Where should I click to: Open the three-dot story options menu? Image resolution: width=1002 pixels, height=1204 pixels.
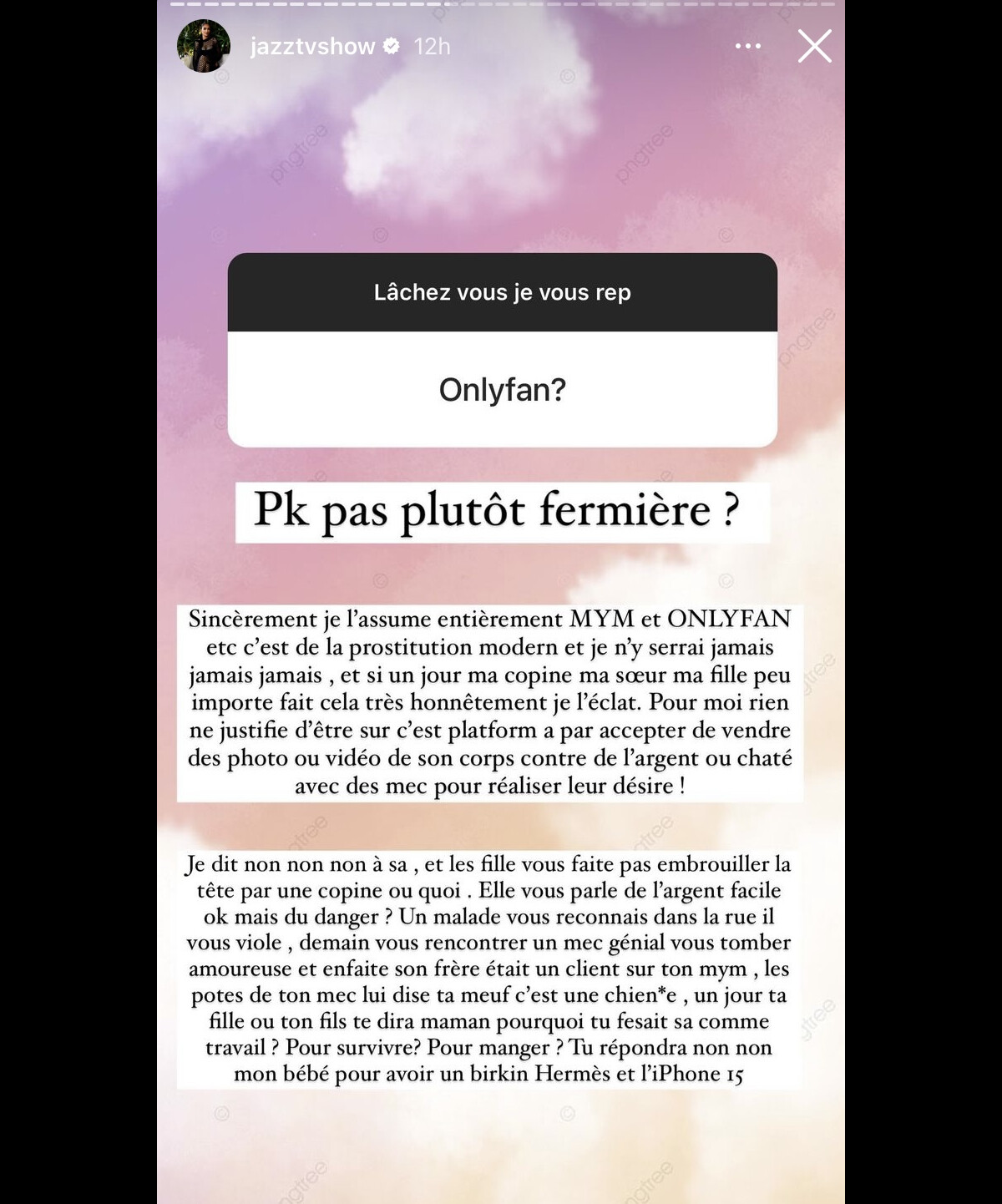[x=749, y=46]
